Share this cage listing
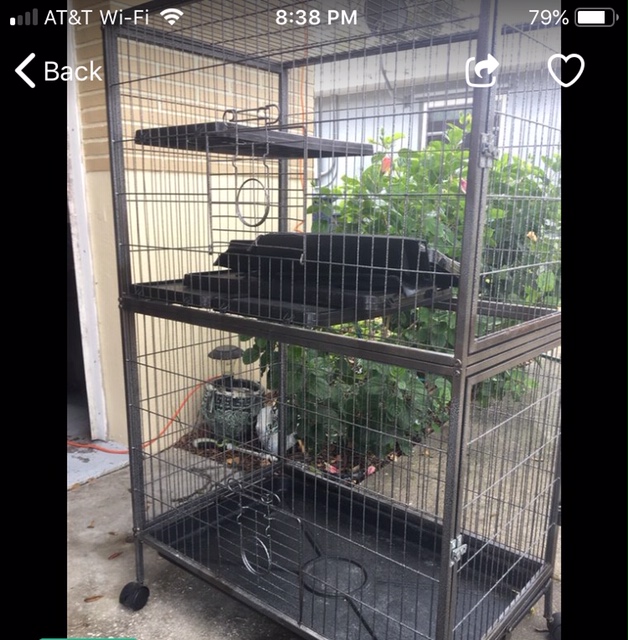The height and width of the screenshot is (640, 628). click(482, 70)
